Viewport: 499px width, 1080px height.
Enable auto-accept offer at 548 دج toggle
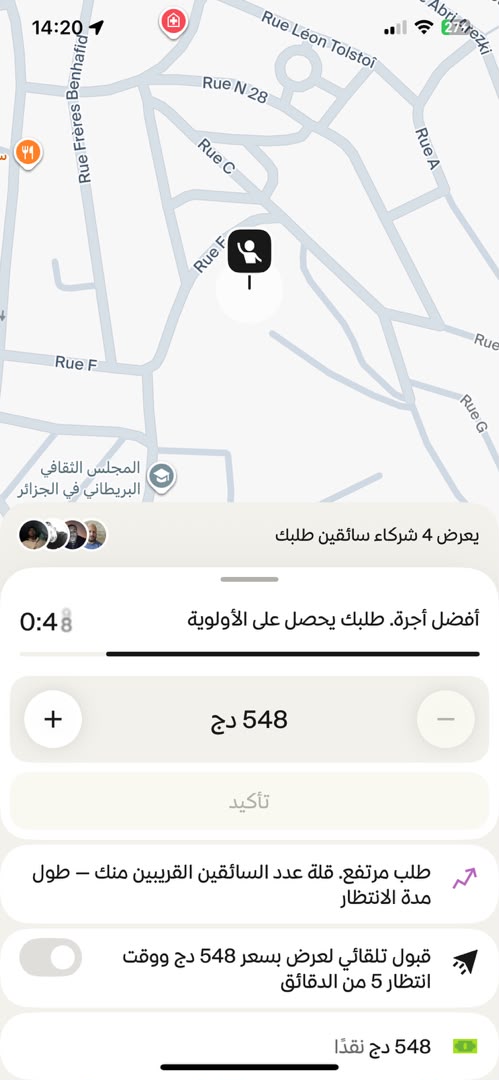point(50,957)
